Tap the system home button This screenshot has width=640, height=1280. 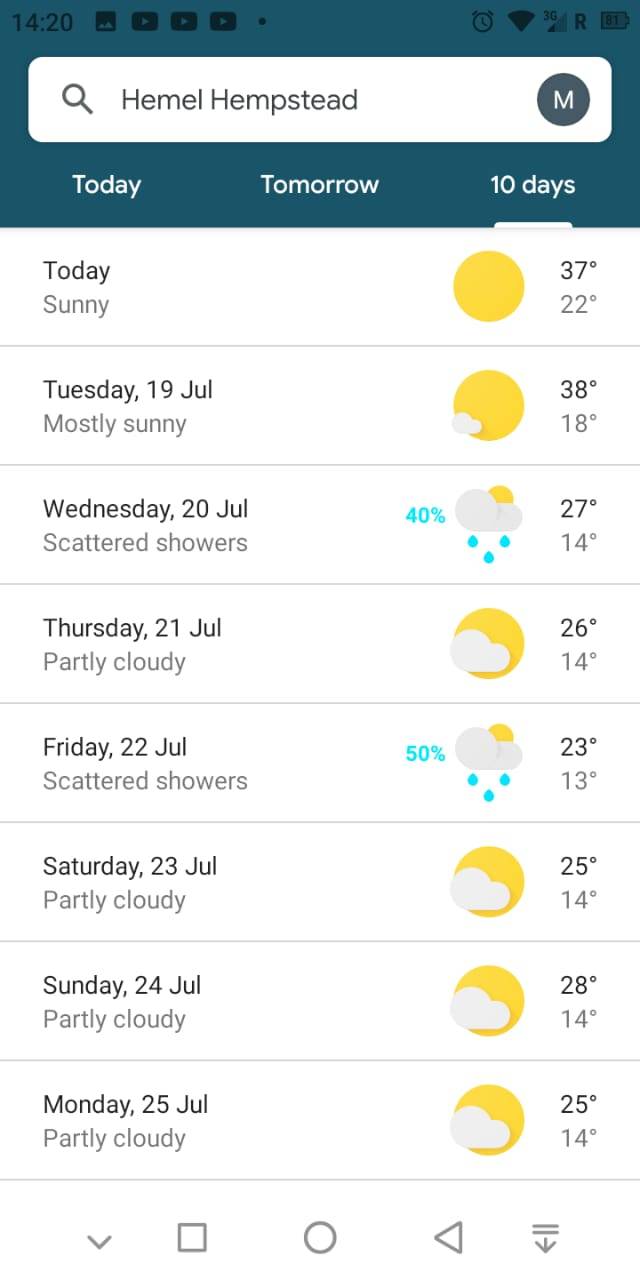[x=320, y=1238]
